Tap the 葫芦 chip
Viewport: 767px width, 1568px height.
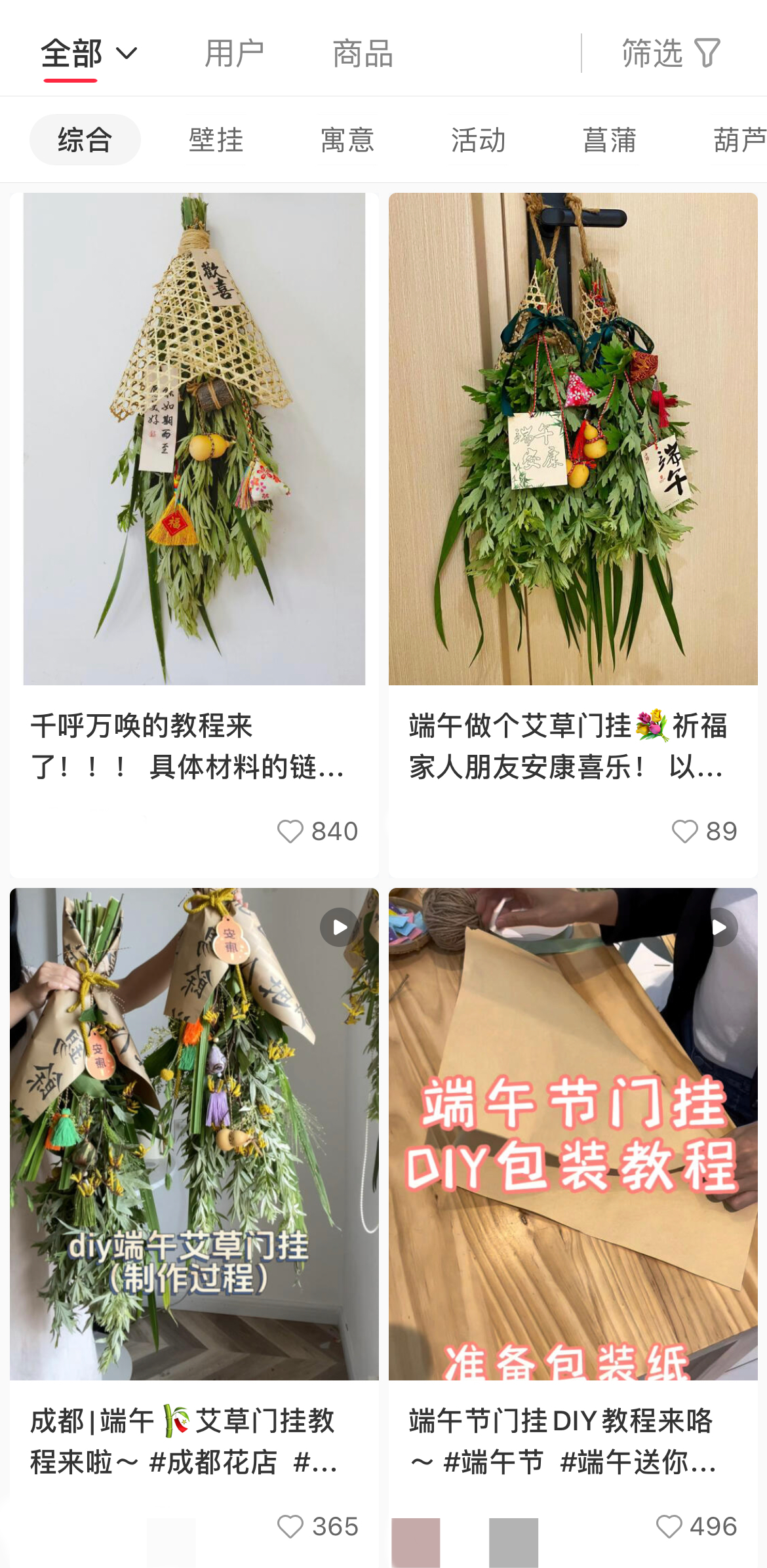739,140
